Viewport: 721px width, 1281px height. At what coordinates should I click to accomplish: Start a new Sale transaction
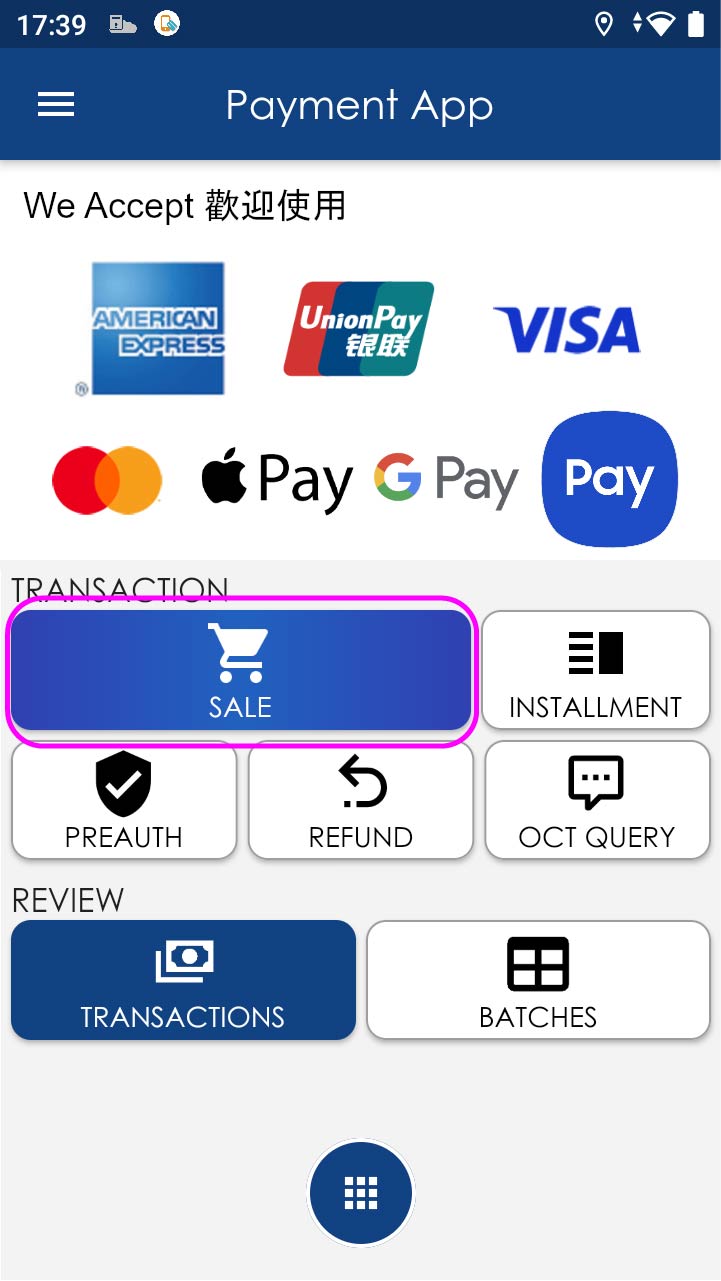point(240,670)
